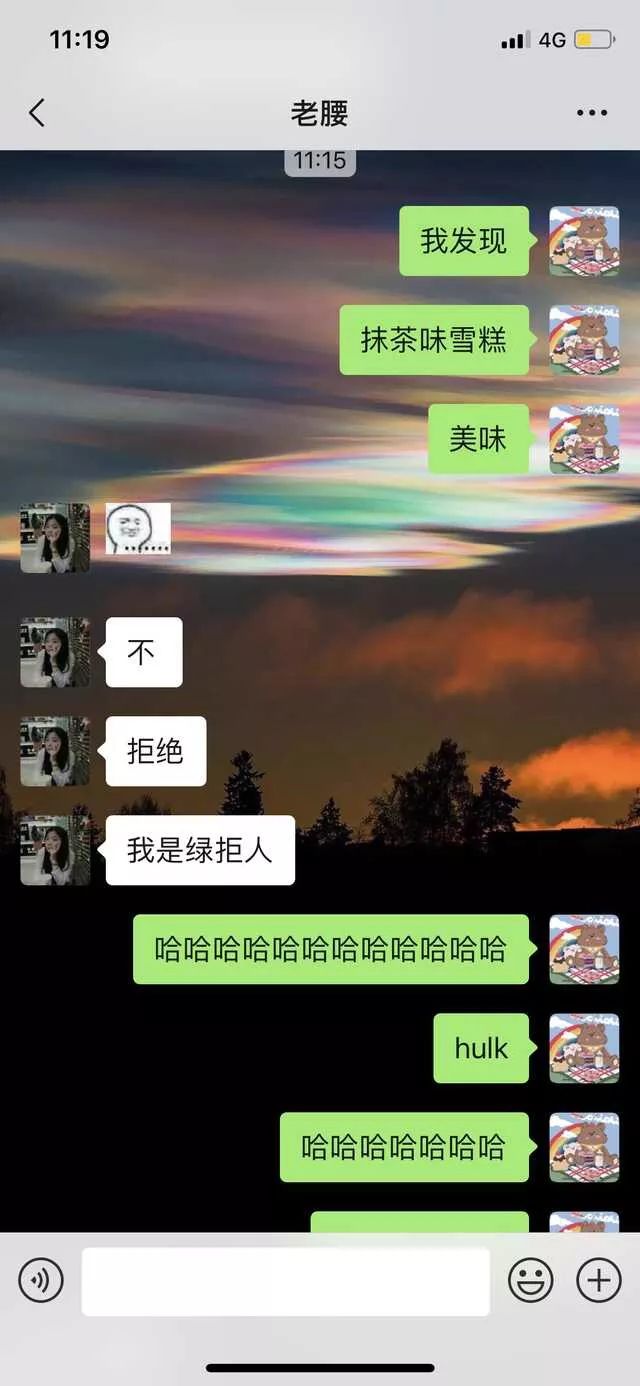
Task: Open the emoji sticker panel
Action: pyautogui.click(x=531, y=1280)
